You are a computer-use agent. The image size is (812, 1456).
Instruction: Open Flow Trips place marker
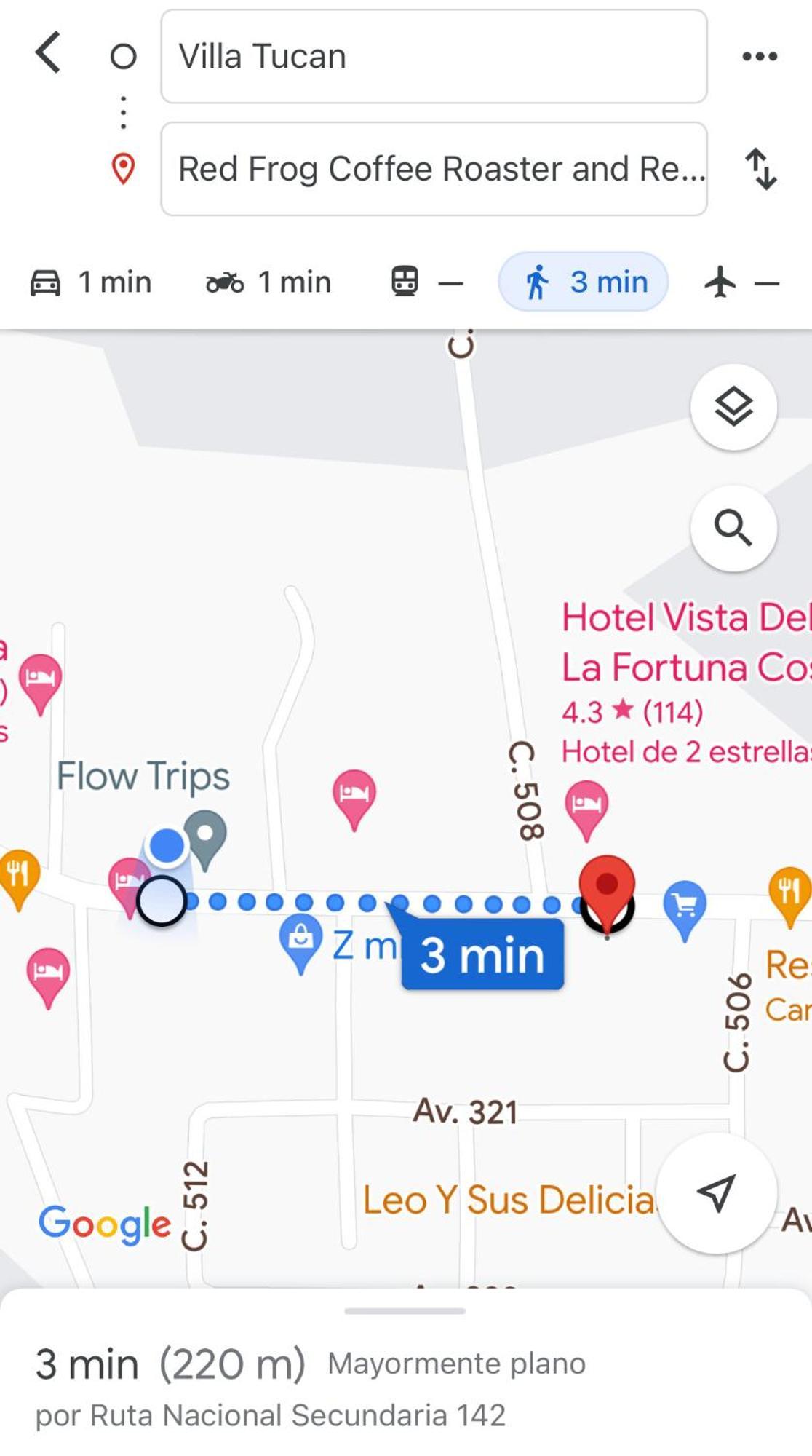[x=206, y=834]
